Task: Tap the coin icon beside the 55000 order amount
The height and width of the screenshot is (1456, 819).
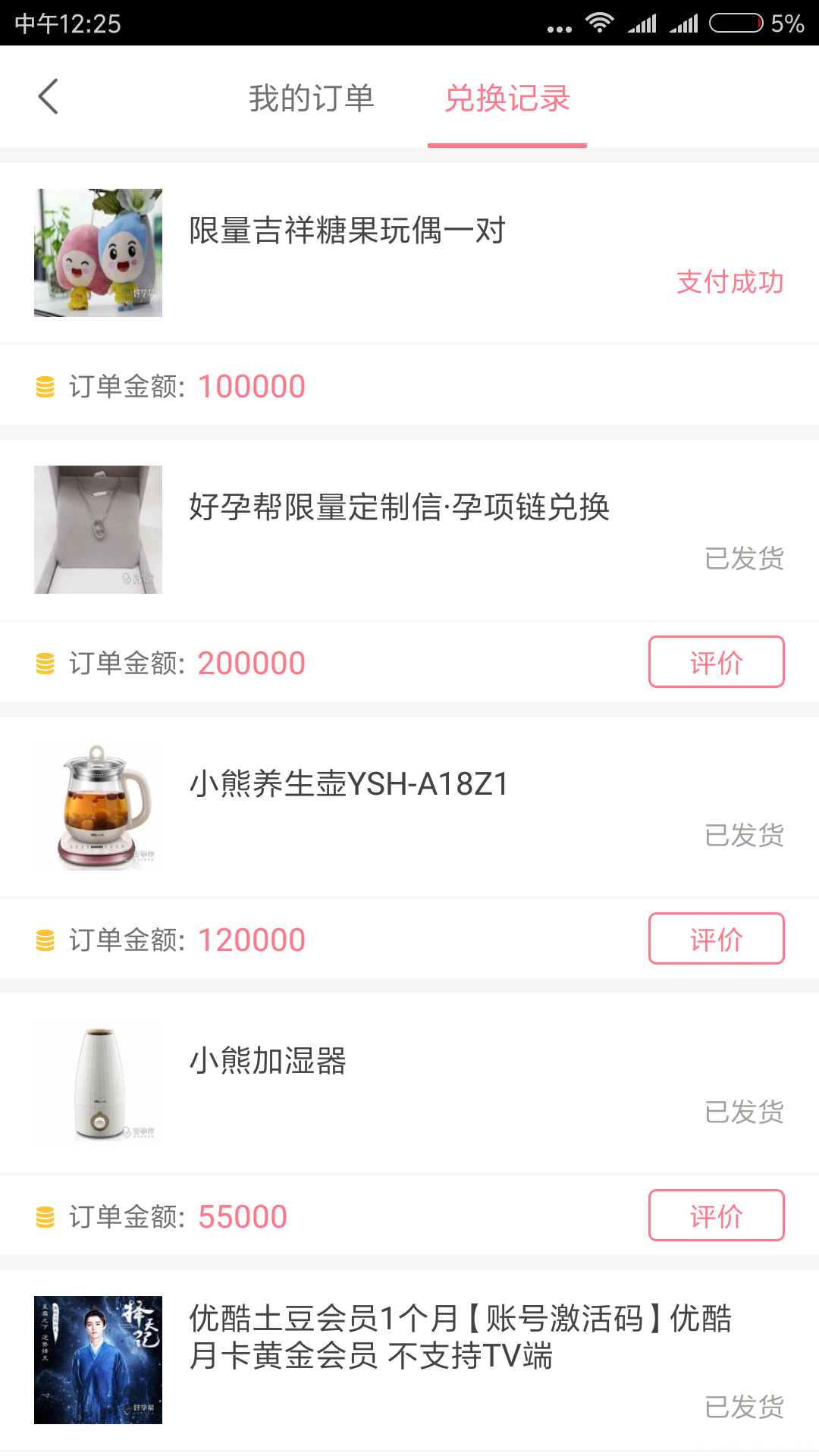Action: (44, 1215)
